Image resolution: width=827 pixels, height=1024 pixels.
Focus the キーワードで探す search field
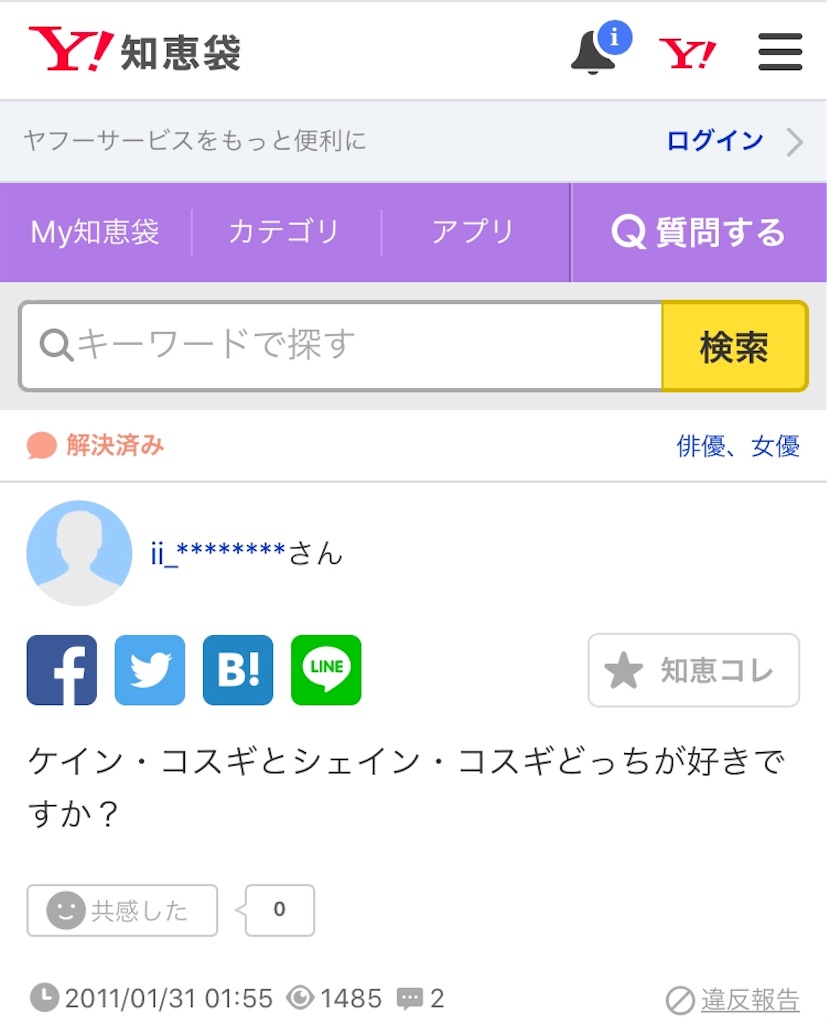(x=340, y=346)
